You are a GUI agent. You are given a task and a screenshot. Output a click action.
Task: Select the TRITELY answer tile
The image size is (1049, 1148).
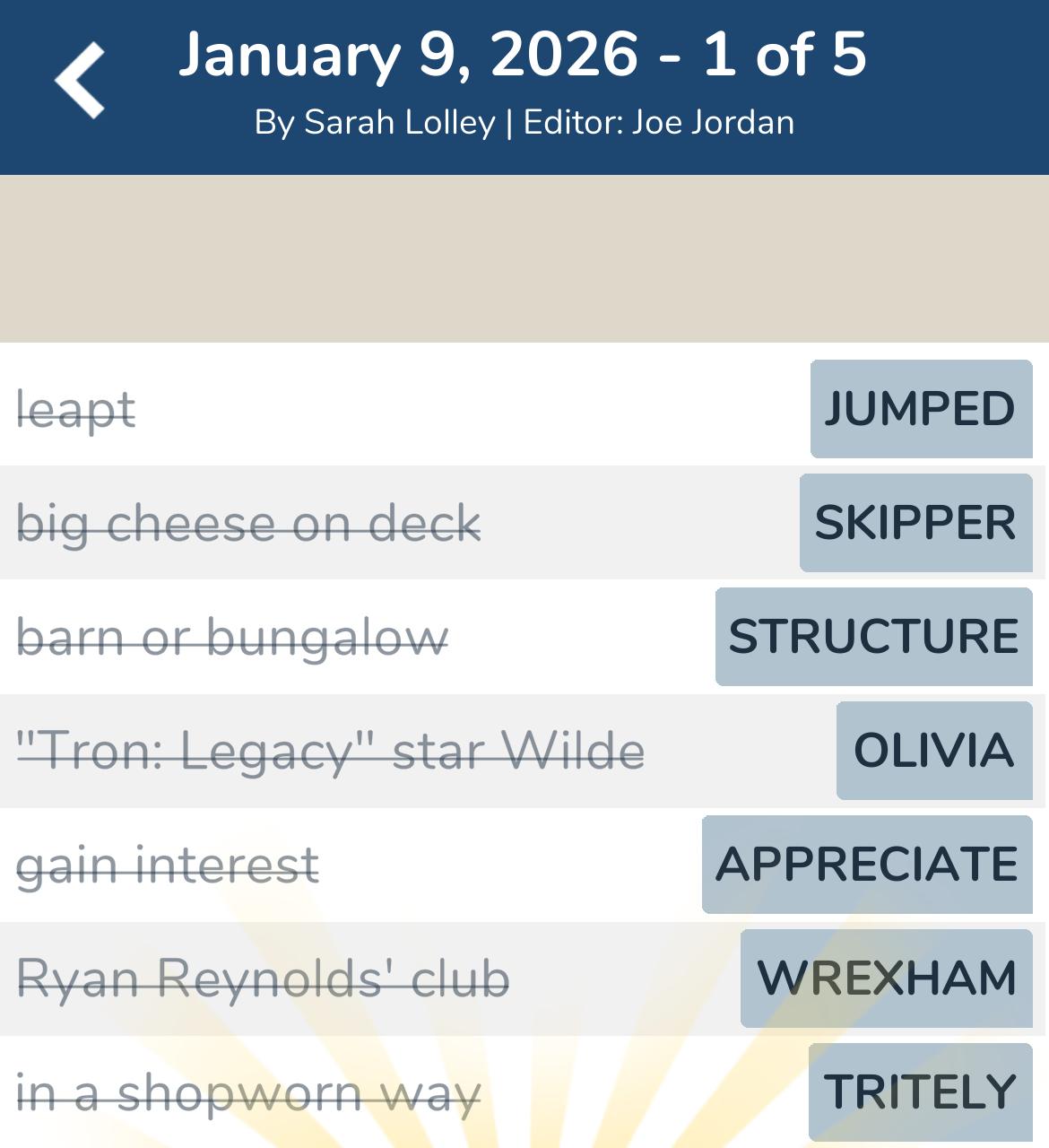pos(916,1091)
